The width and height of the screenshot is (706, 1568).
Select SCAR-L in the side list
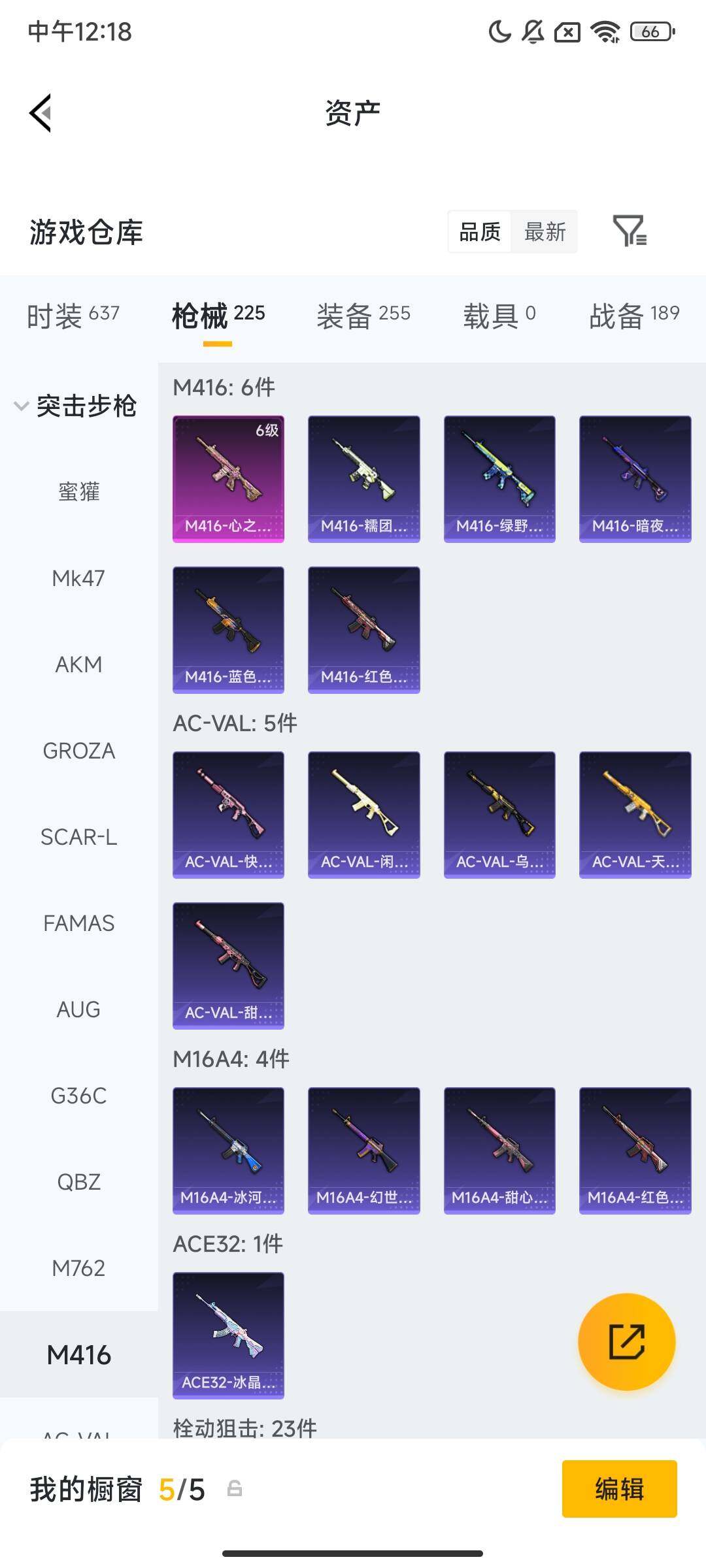(78, 837)
